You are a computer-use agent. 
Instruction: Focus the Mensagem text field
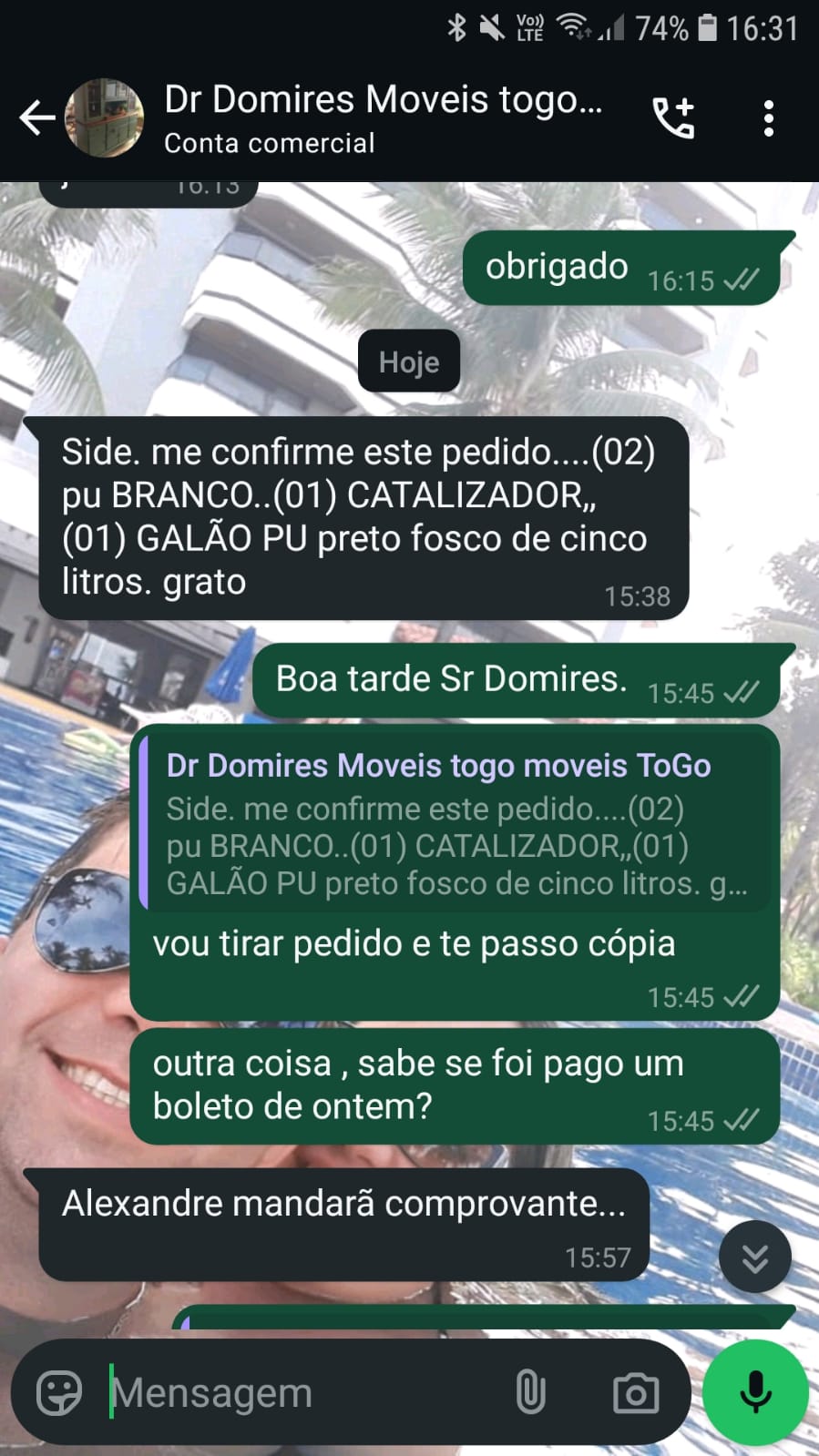tap(301, 1392)
